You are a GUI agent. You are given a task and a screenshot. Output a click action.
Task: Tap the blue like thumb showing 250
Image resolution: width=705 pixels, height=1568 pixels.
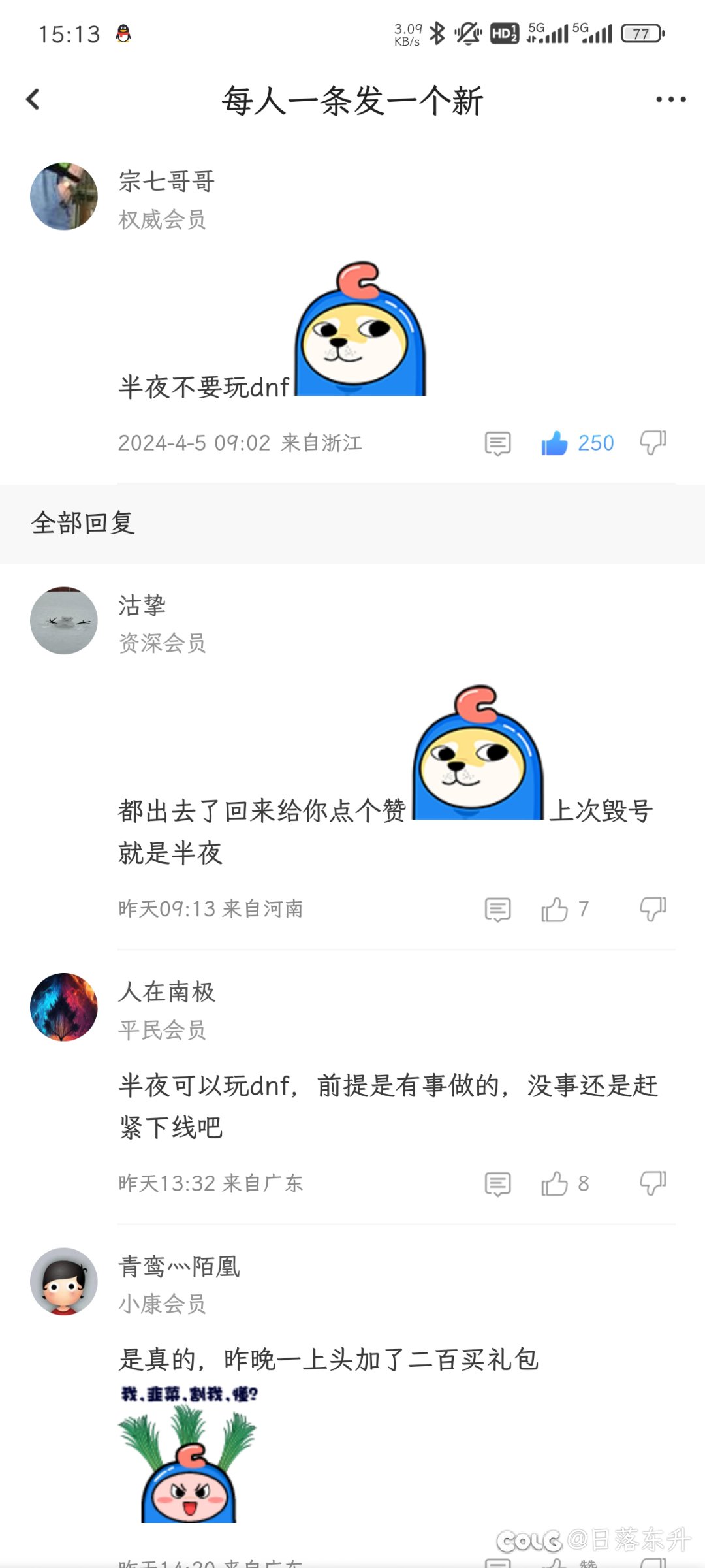[554, 443]
